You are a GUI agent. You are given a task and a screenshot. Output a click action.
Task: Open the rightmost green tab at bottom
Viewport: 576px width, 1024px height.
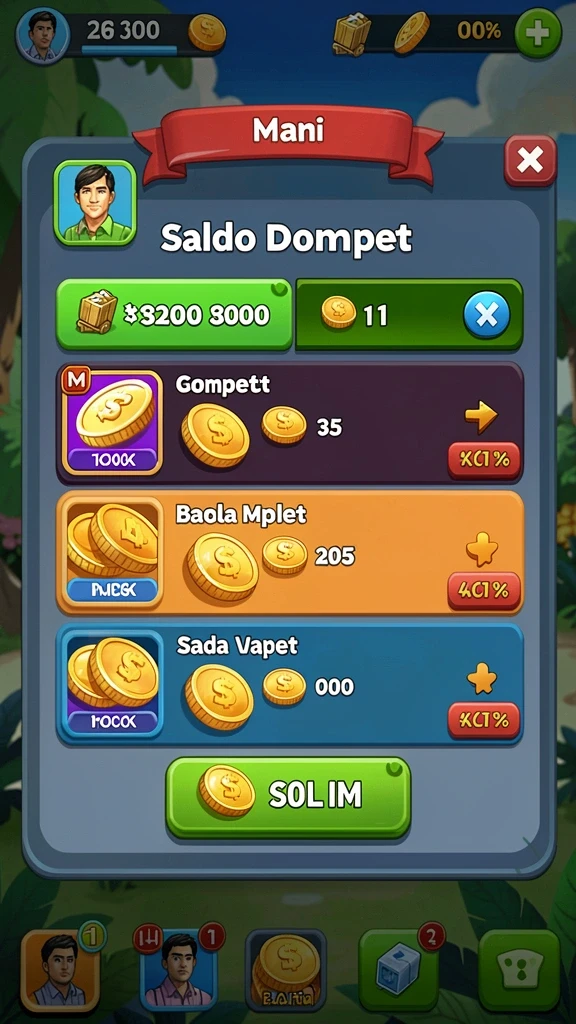(520, 969)
